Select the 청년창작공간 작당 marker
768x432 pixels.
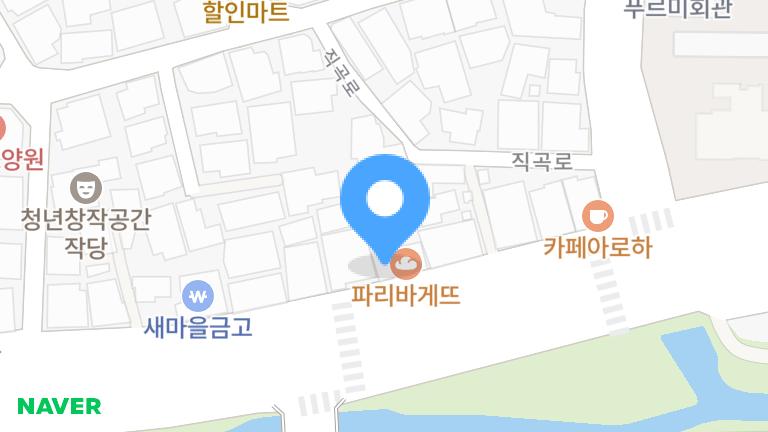[x=86, y=187]
